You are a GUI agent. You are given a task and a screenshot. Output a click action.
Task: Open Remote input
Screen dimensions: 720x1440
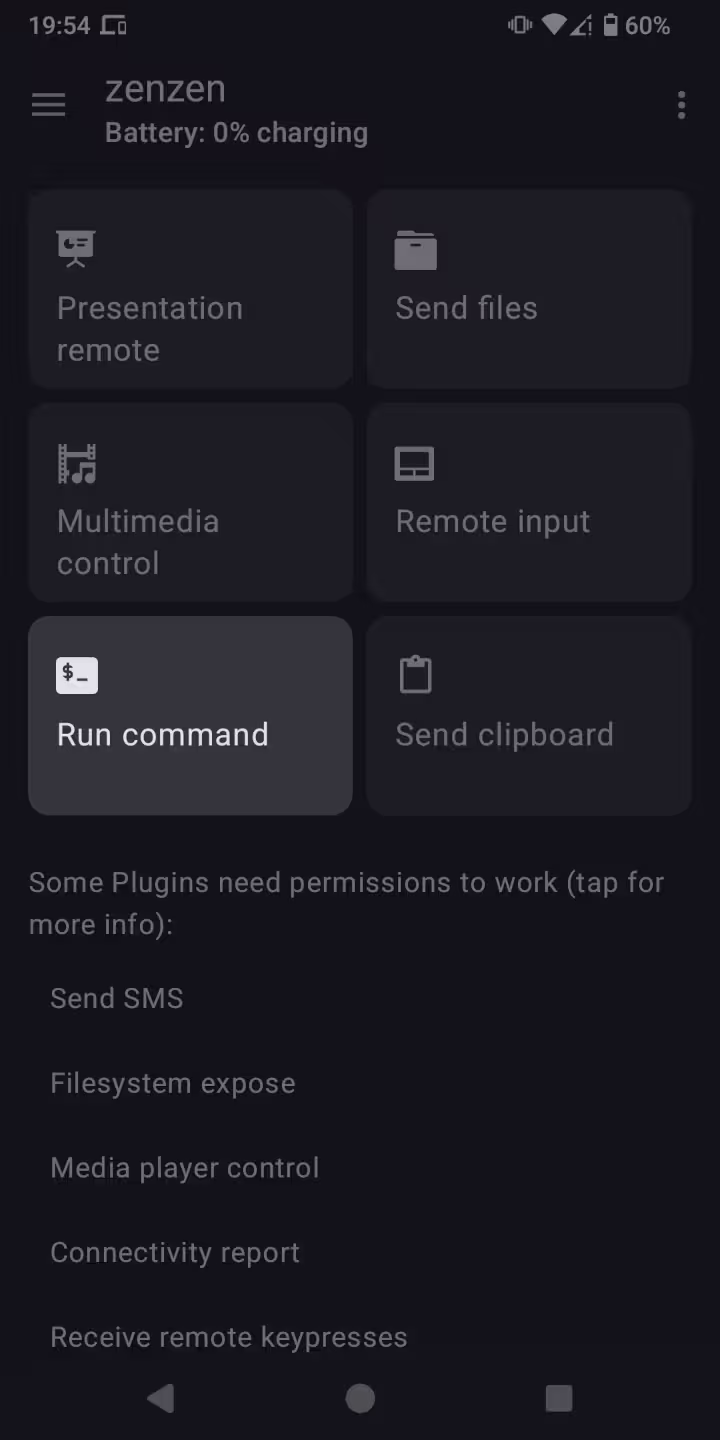coord(528,502)
